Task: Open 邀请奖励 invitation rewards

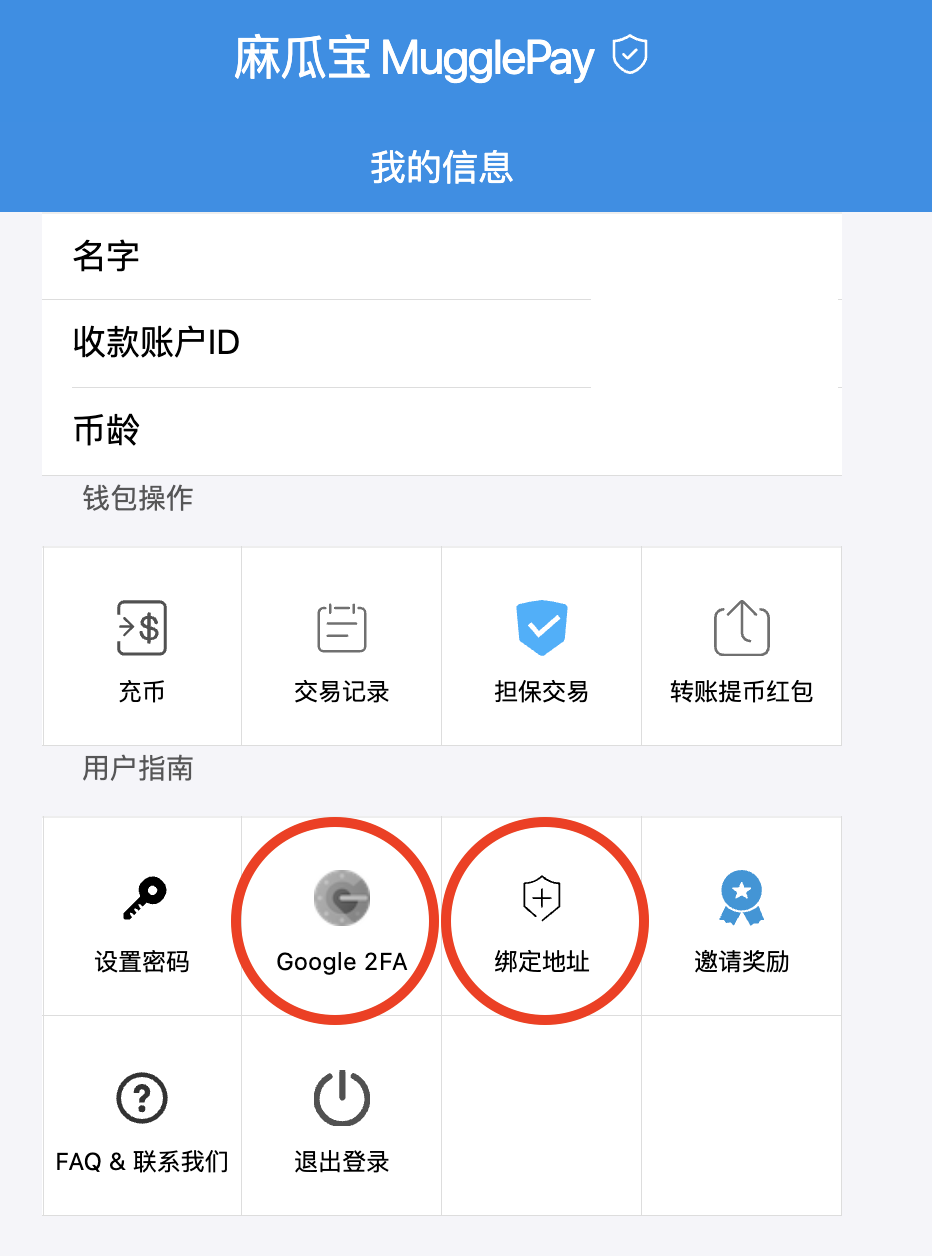Action: [x=741, y=916]
